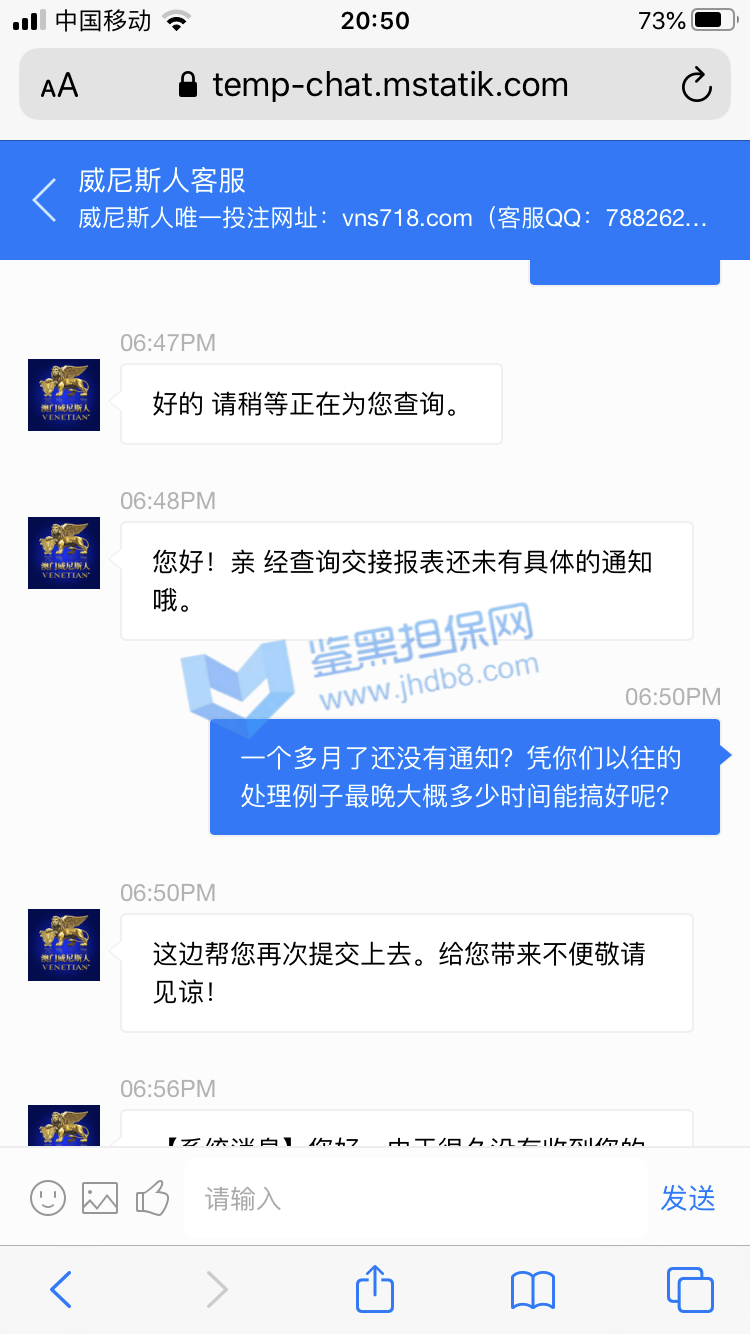Navigate back in Safari's bottom toolbar
Screen dimensions: 750x1334
pyautogui.click(x=61, y=1290)
